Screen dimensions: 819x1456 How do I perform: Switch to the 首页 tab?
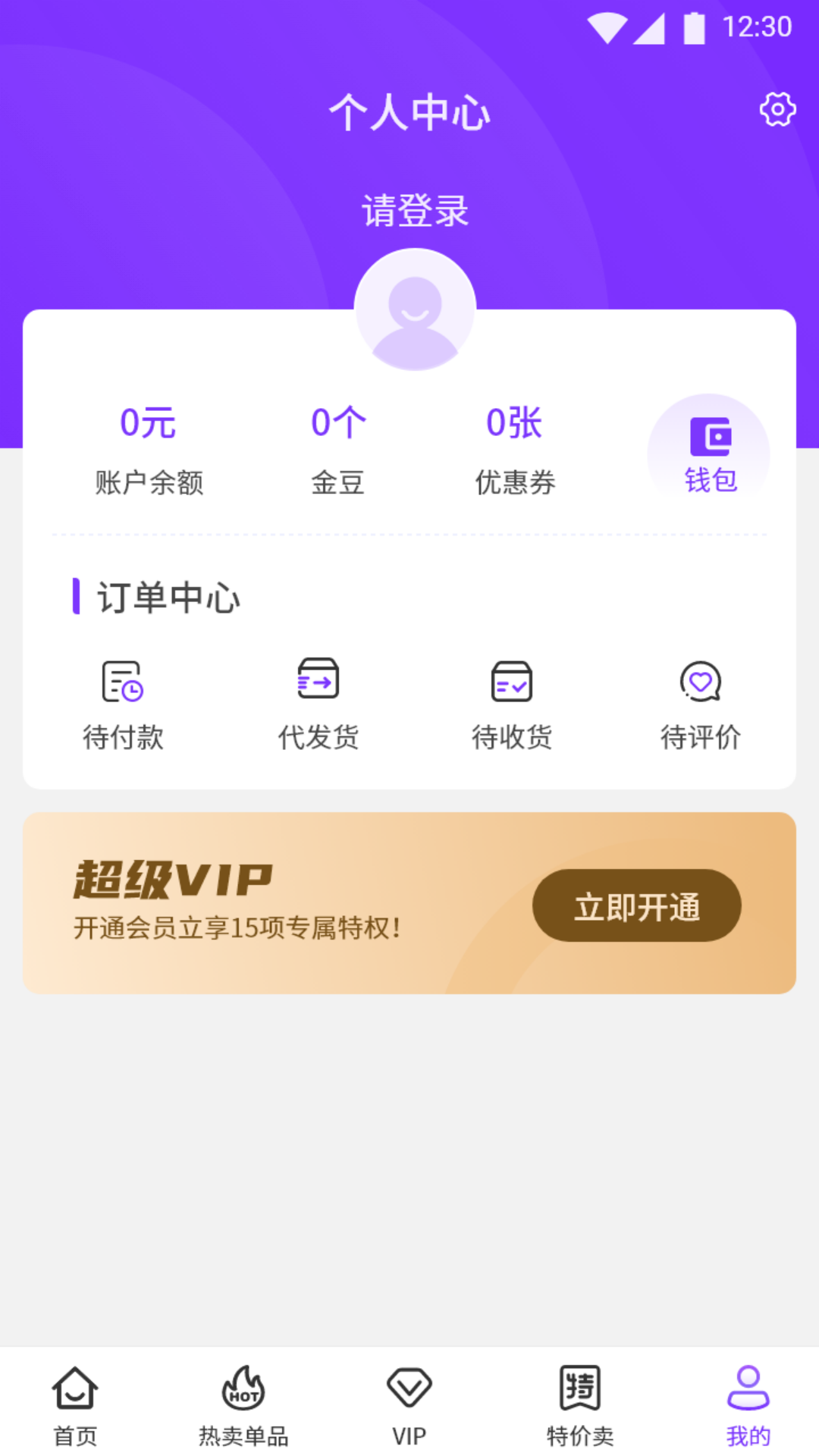[x=74, y=1407]
